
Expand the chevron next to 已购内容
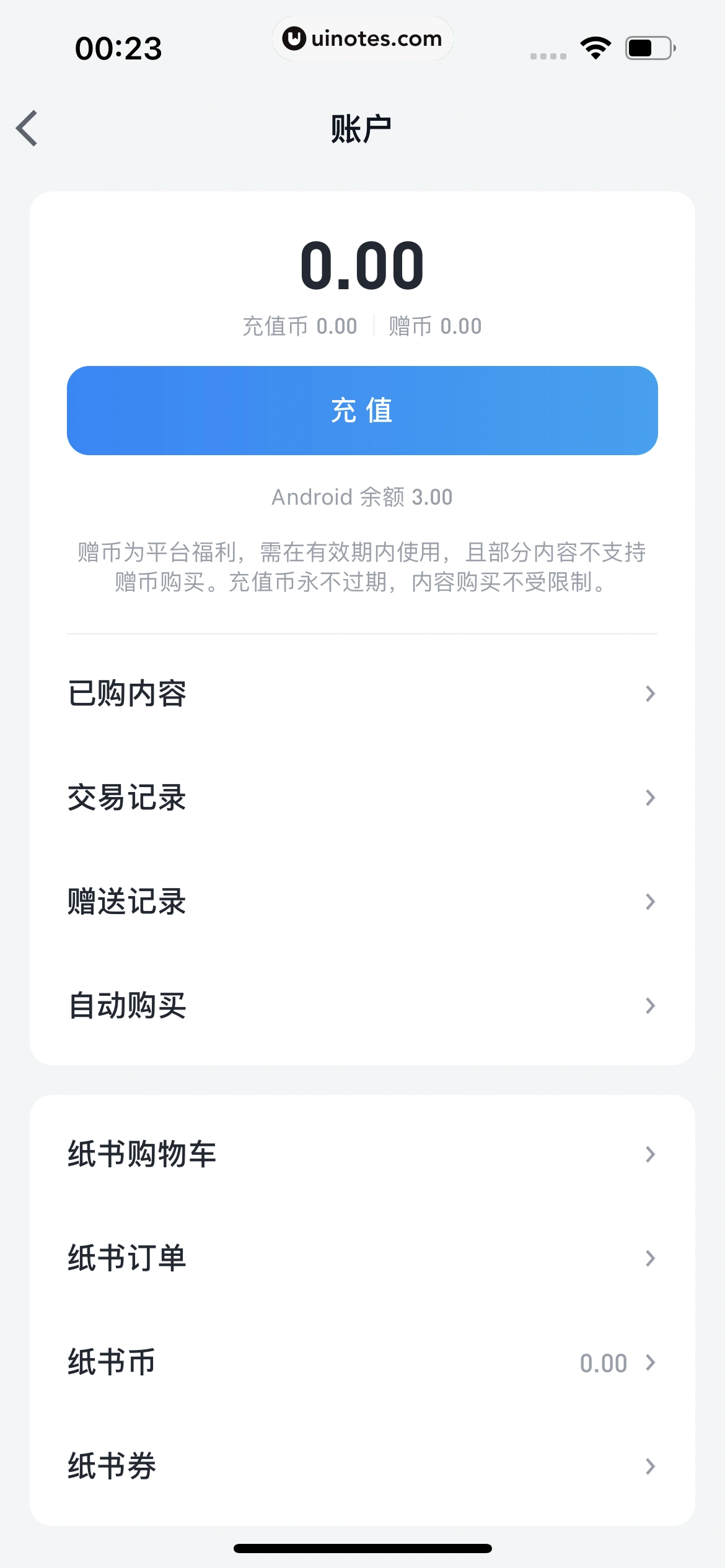649,694
